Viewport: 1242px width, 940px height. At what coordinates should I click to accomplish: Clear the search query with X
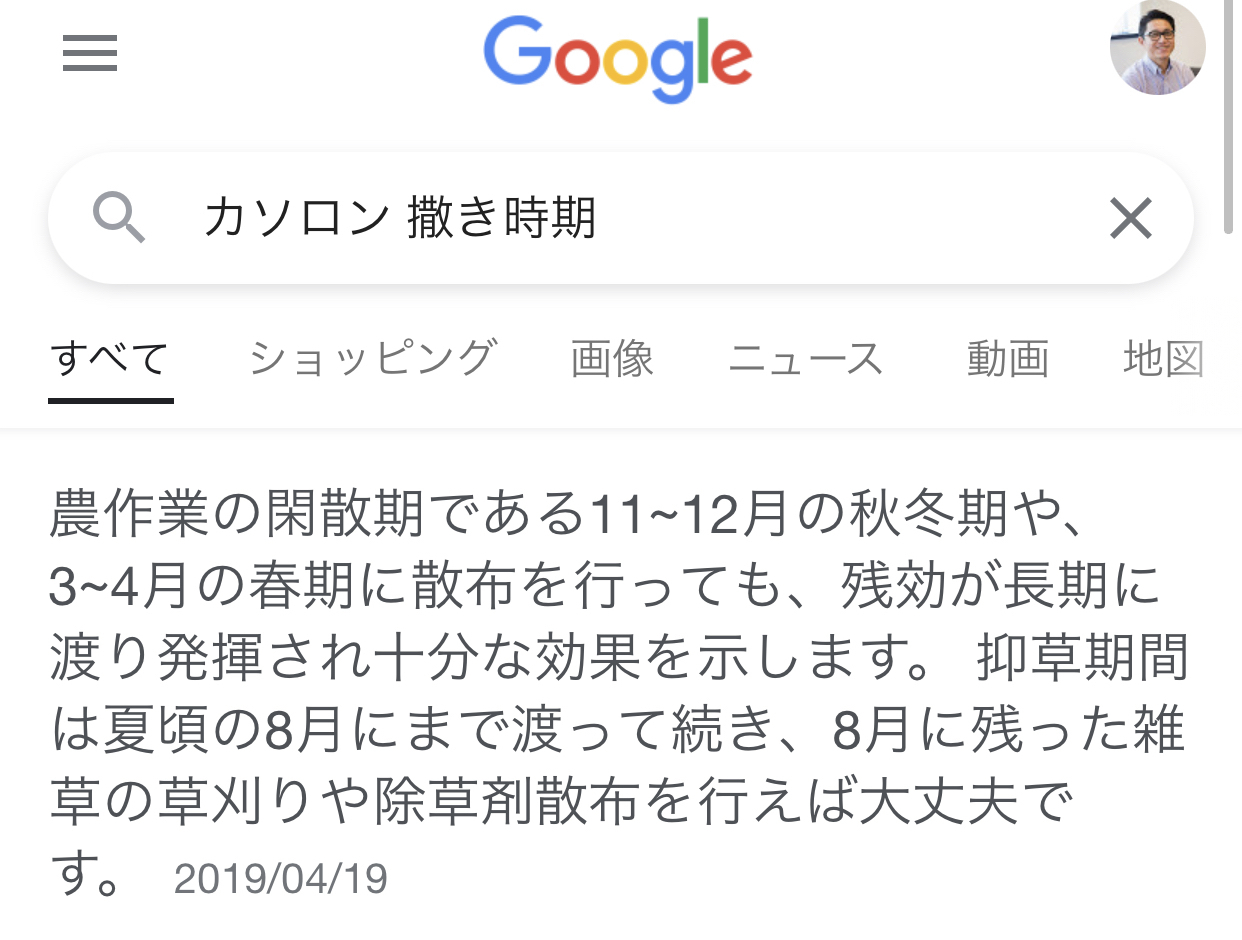(1131, 218)
